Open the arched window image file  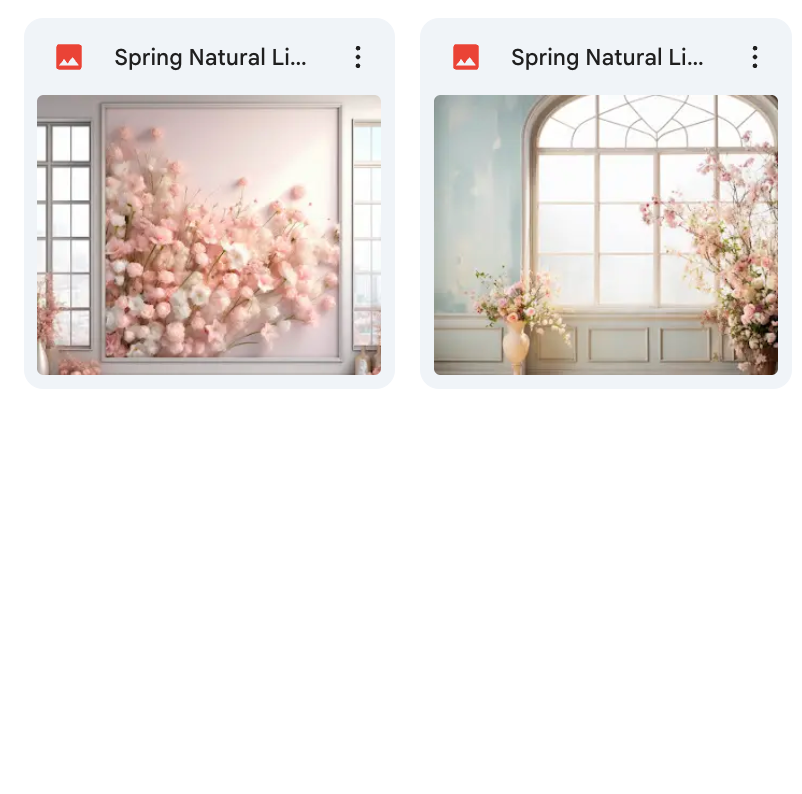pyautogui.click(x=605, y=235)
